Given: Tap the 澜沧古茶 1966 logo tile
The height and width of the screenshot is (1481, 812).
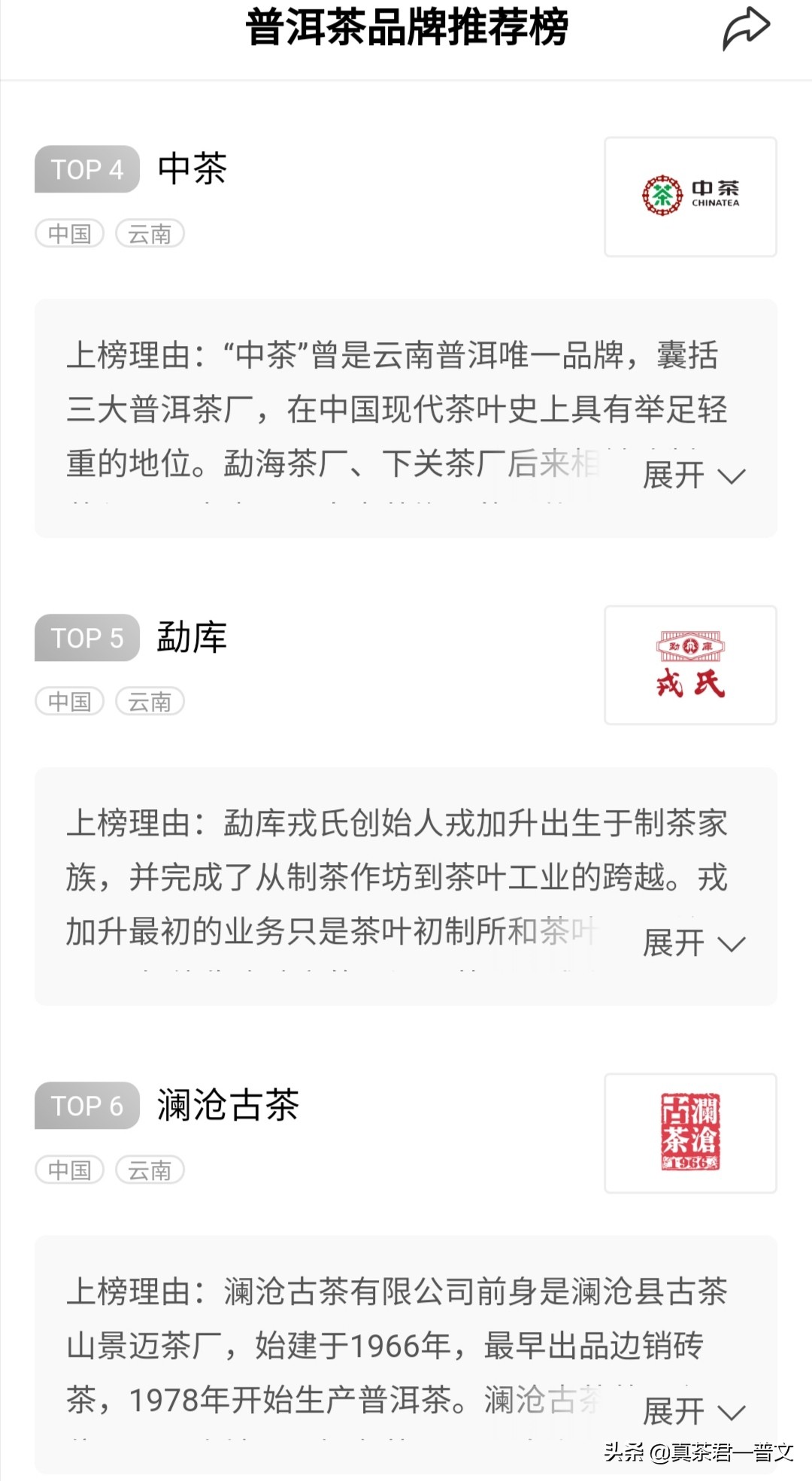Looking at the screenshot, I should (690, 1133).
